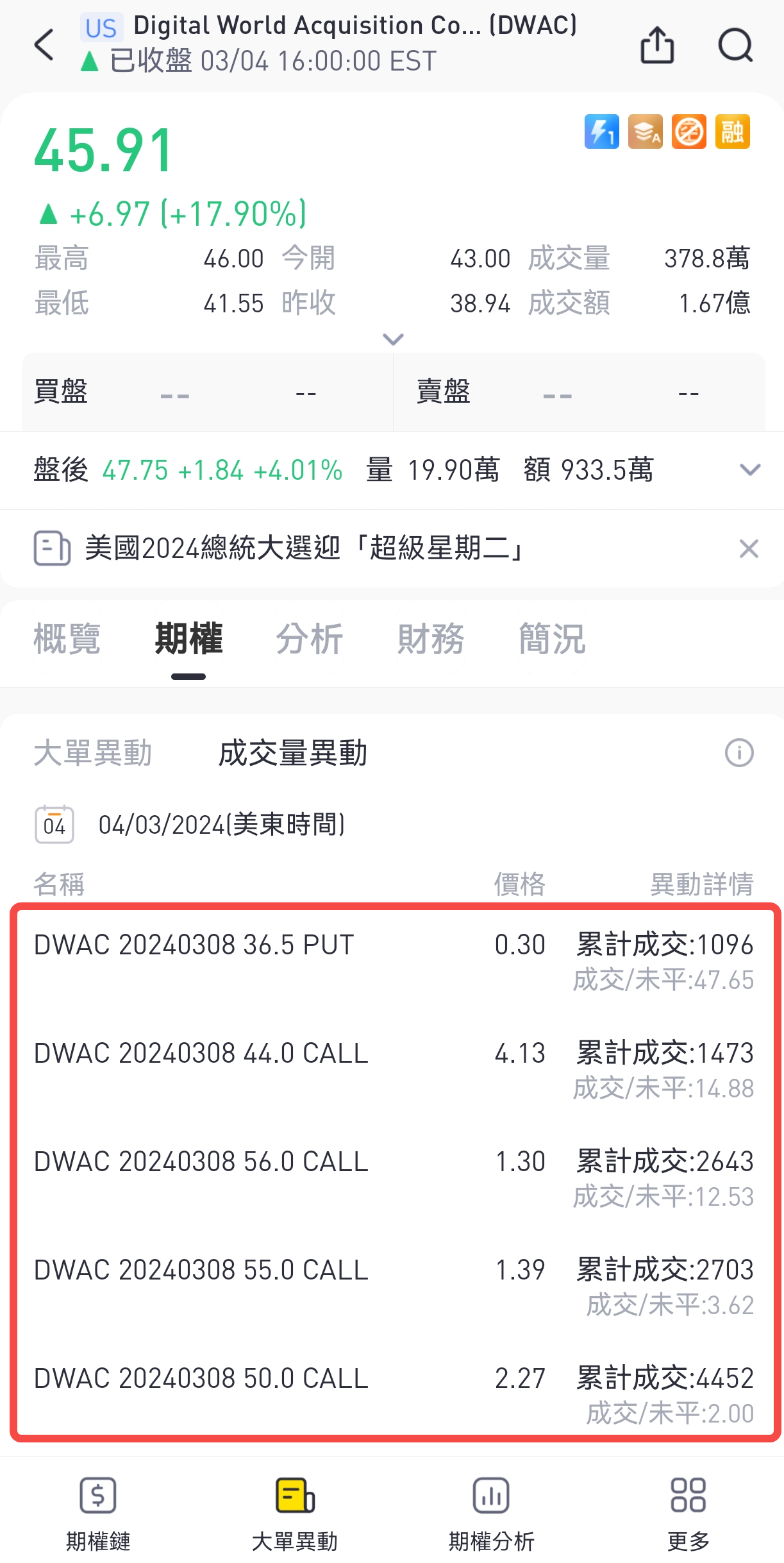Dismiss the 超級星期二 news banner
Viewport: 784px width, 1563px height.
pos(748,549)
